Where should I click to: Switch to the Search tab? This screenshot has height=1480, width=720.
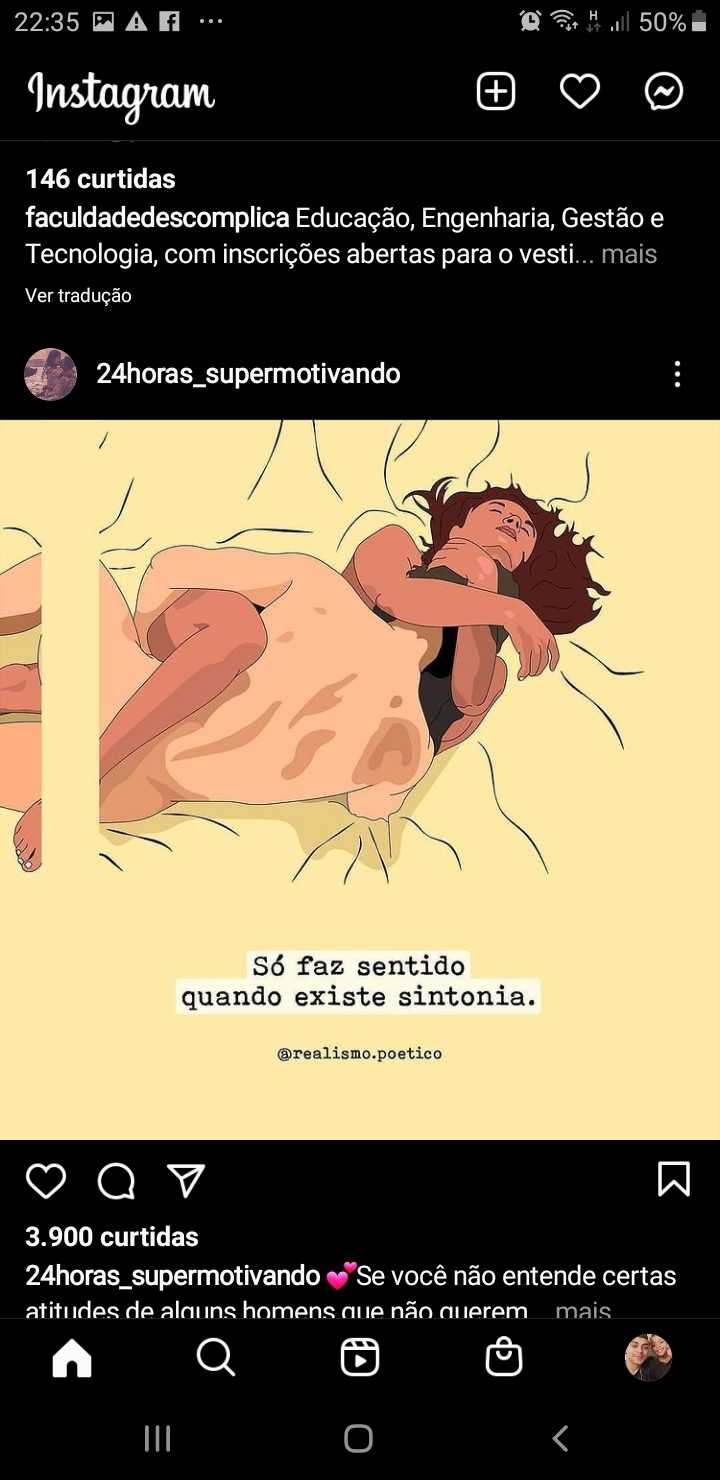(216, 1357)
